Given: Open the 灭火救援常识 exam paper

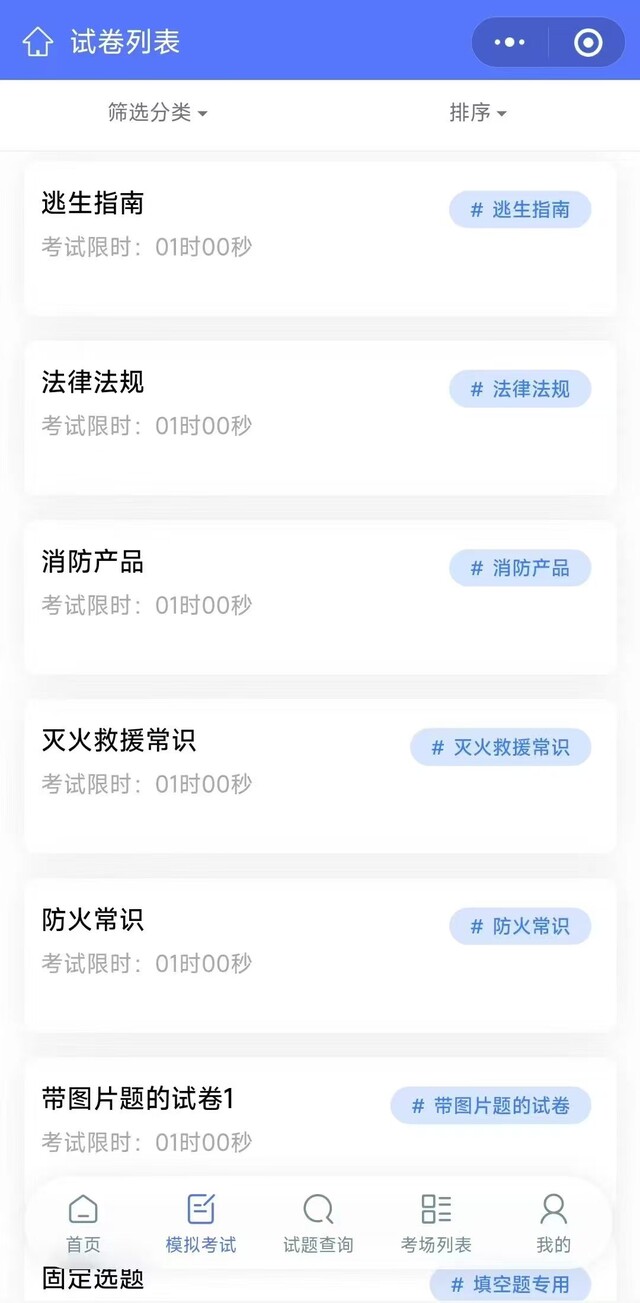Looking at the screenshot, I should [119, 741].
